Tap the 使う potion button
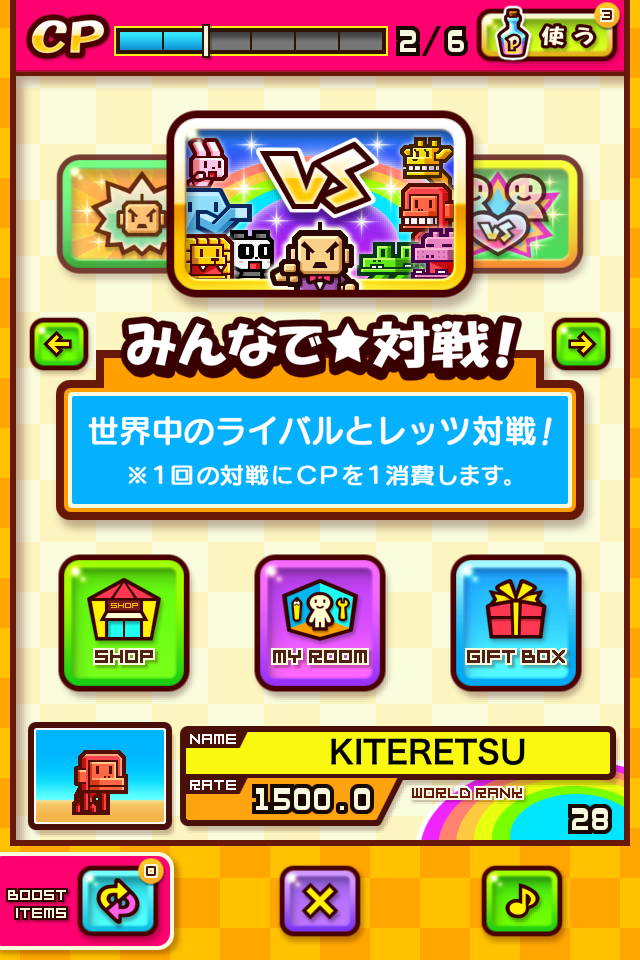This screenshot has width=640, height=960. pos(547,36)
